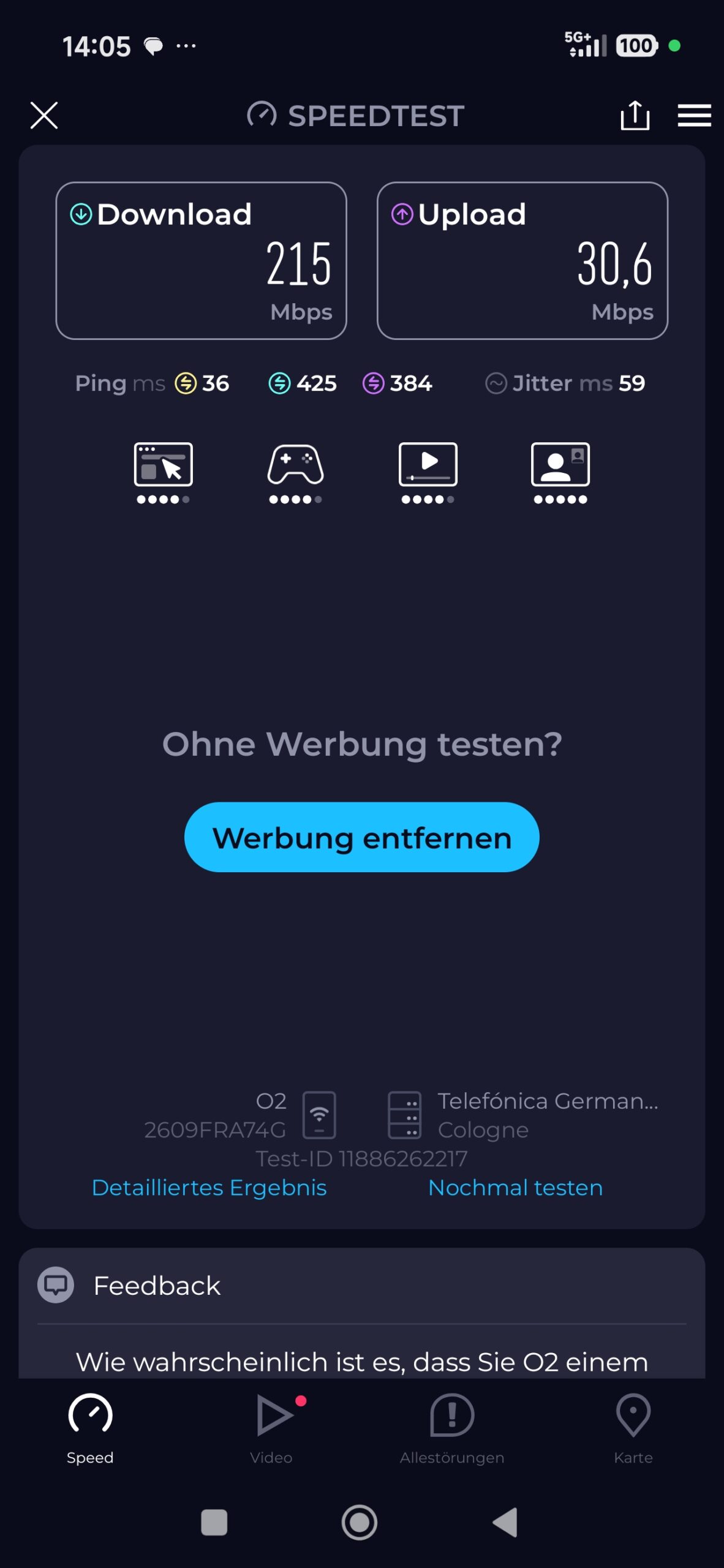Open the Telefónica Germany server entry
The width and height of the screenshot is (724, 1568).
pyautogui.click(x=524, y=1115)
